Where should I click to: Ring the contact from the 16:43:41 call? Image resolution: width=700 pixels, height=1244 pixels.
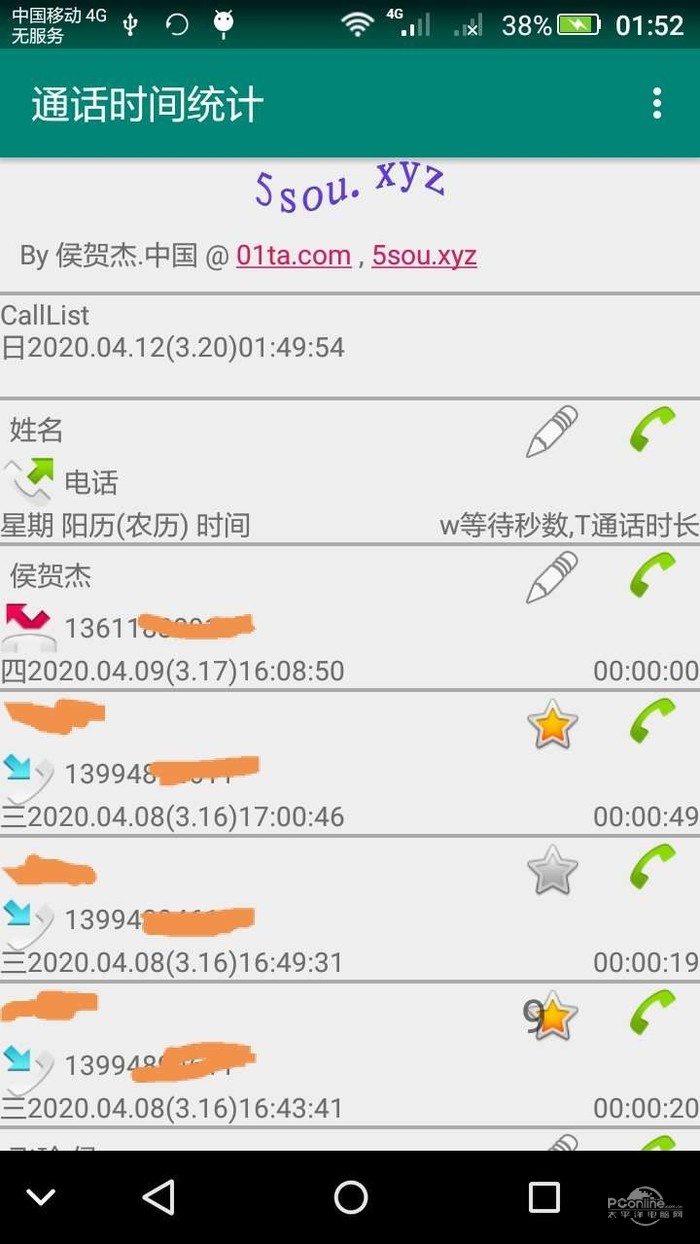point(652,1013)
